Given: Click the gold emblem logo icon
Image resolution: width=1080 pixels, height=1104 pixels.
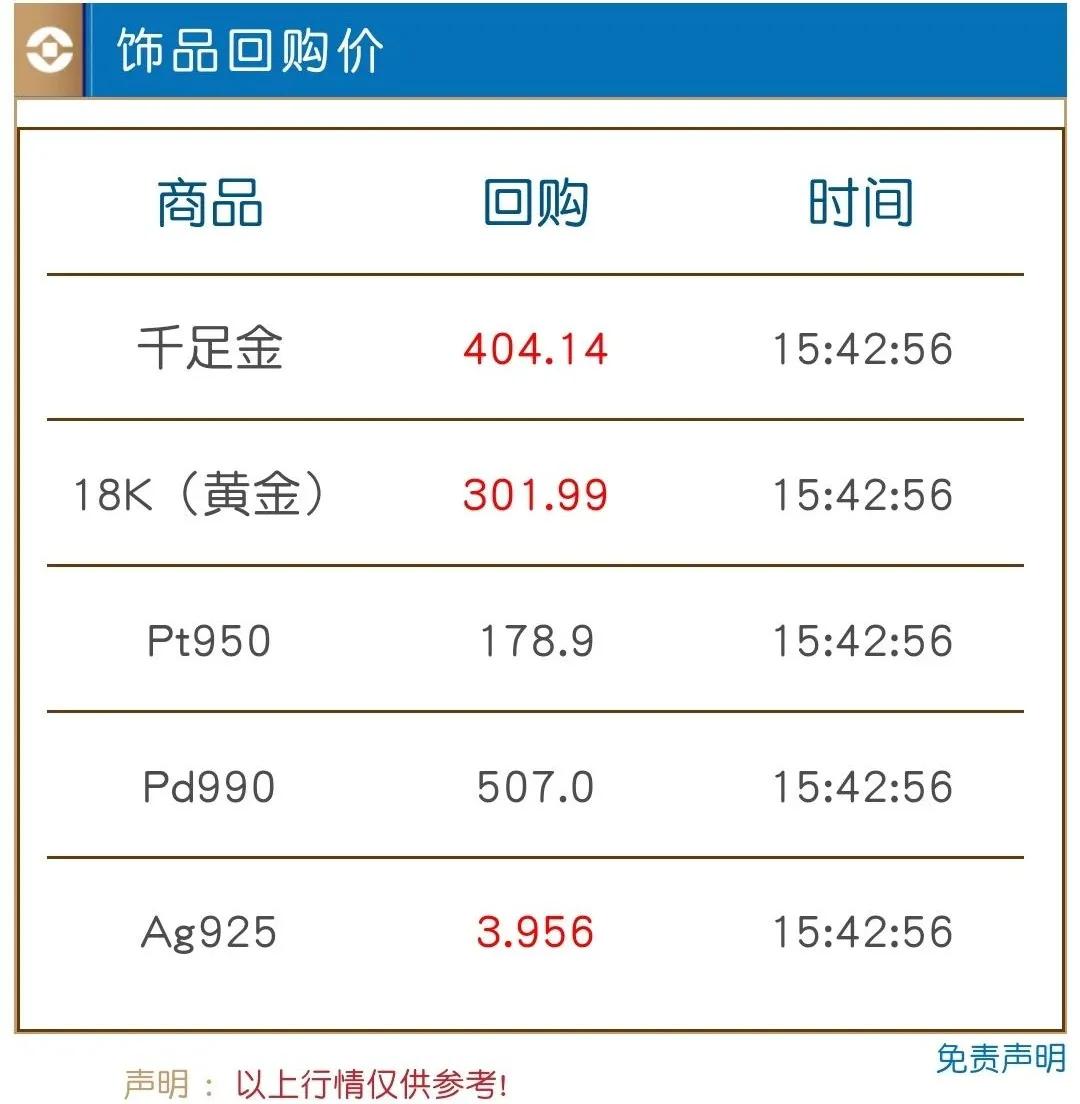Looking at the screenshot, I should [x=51, y=48].
